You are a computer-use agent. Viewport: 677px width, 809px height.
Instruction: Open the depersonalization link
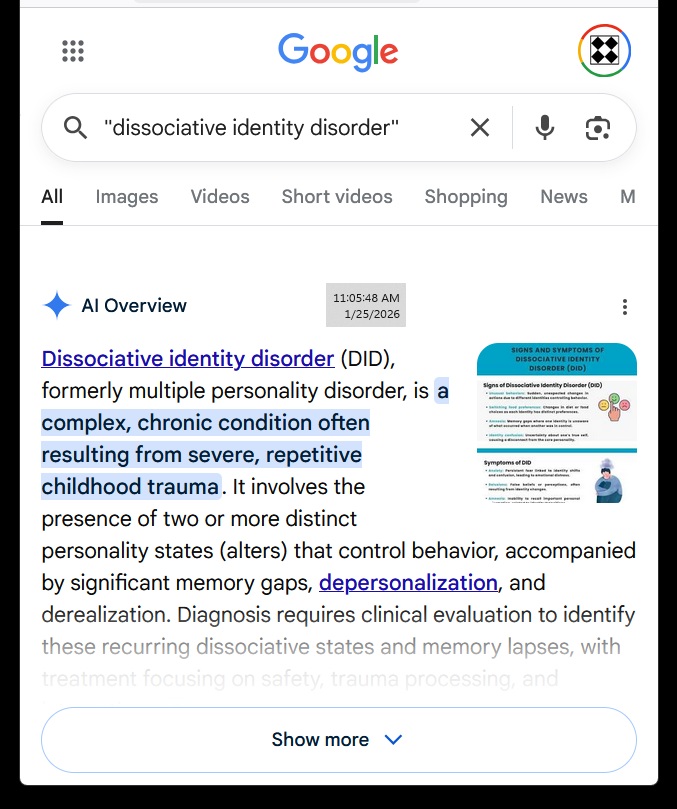[x=408, y=582]
